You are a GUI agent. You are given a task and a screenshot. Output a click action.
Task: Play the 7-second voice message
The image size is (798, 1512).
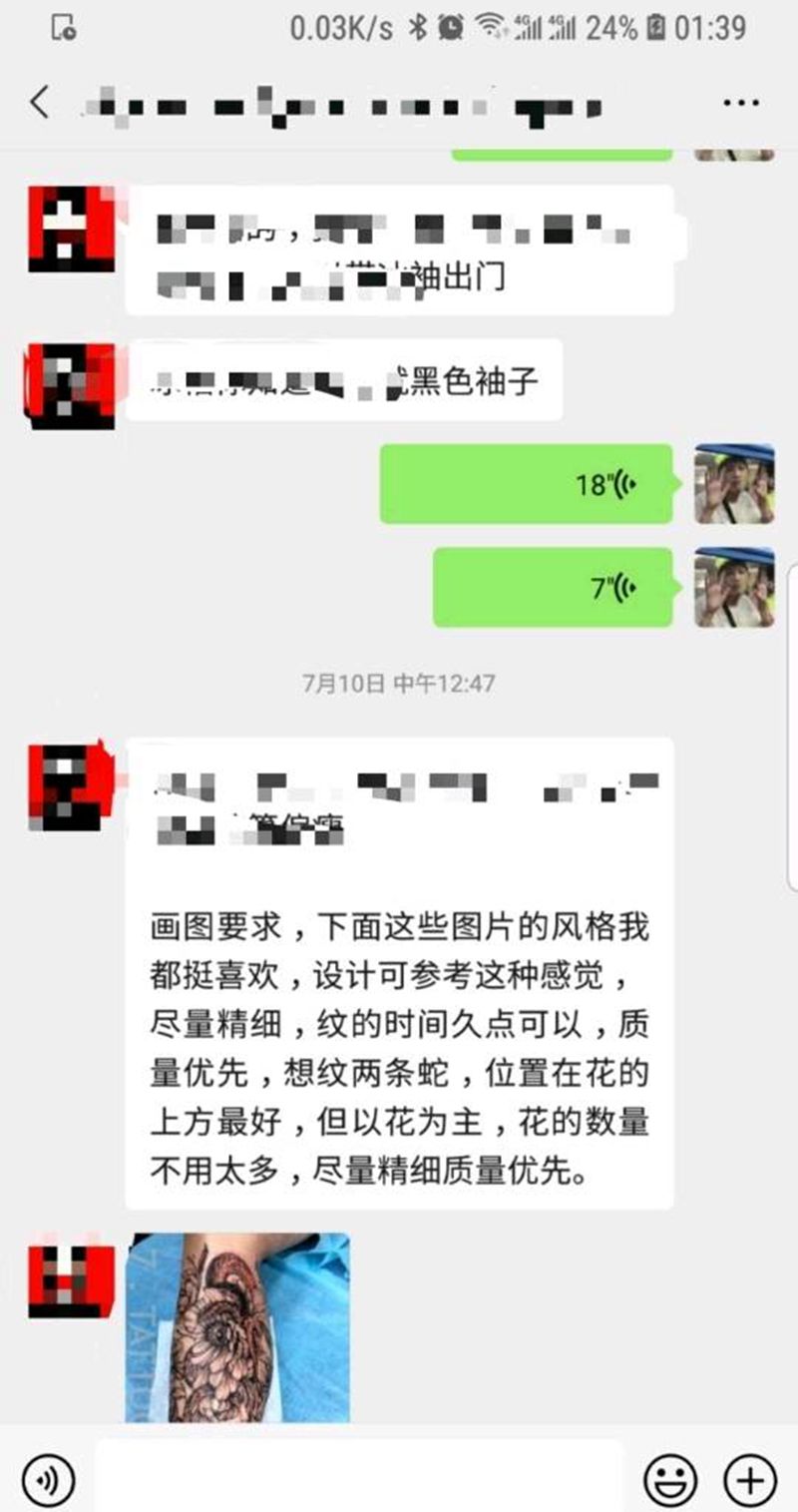554,587
